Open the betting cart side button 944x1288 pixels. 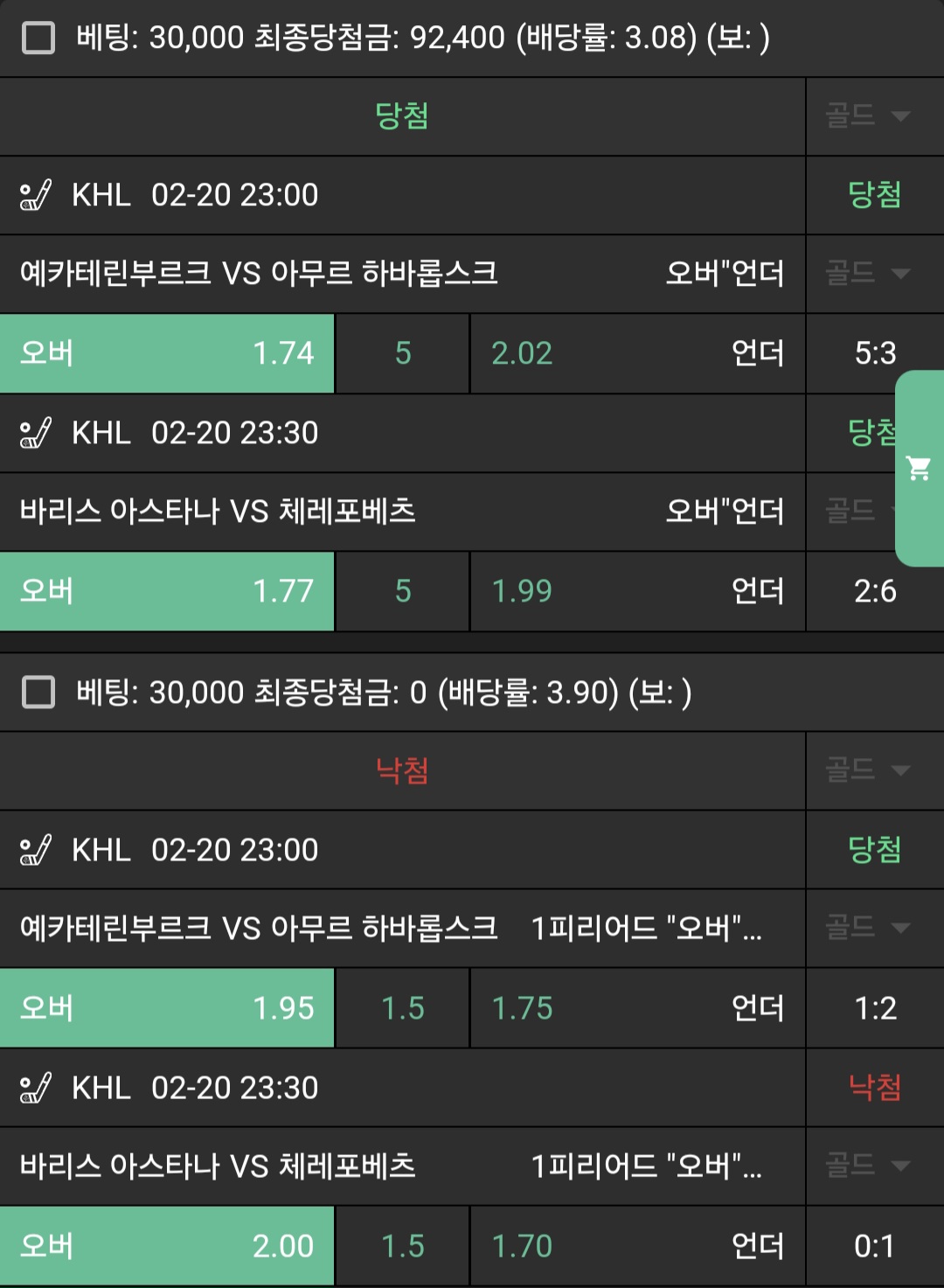click(919, 469)
